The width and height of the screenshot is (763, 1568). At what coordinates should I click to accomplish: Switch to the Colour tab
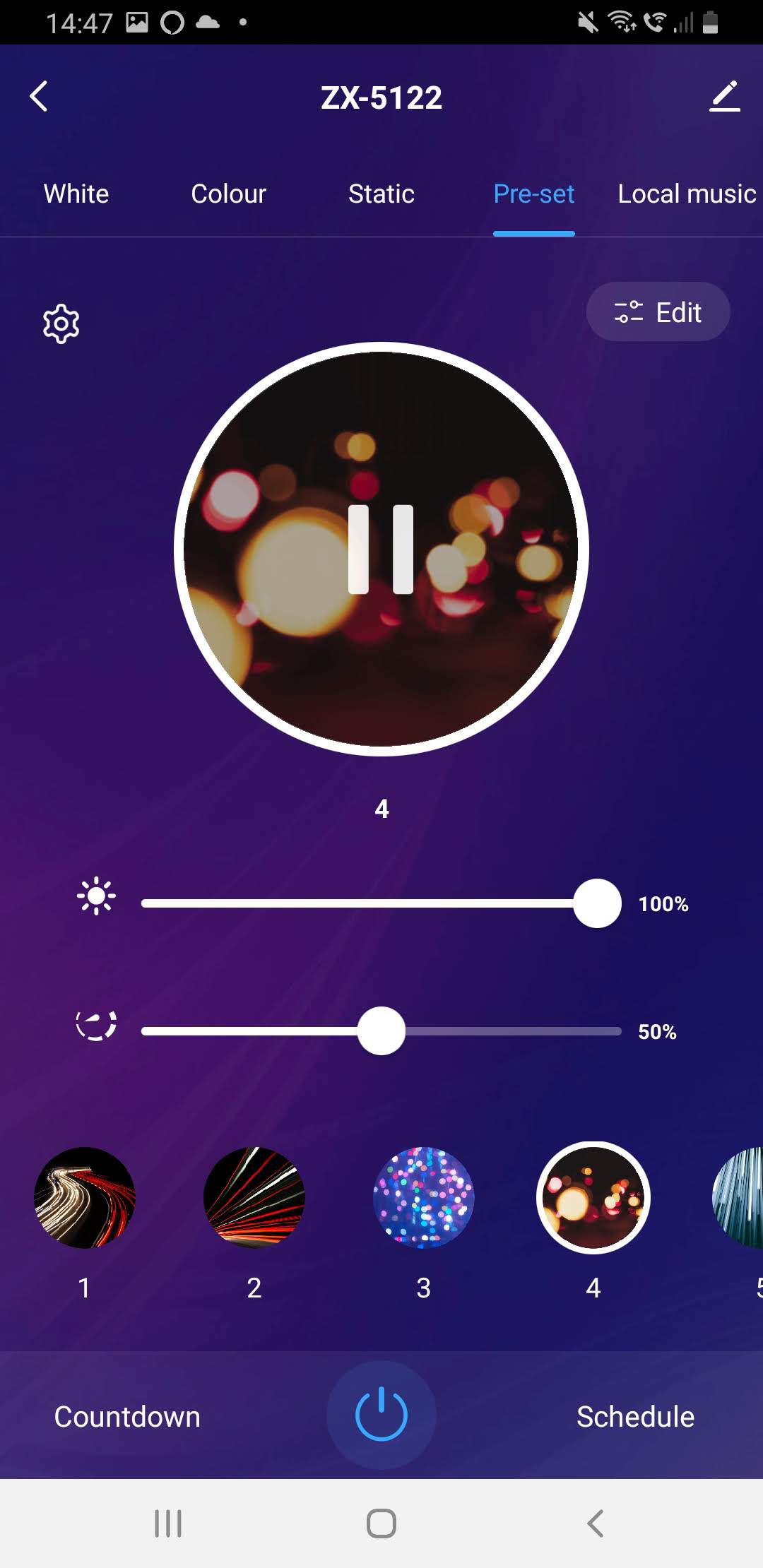[228, 194]
